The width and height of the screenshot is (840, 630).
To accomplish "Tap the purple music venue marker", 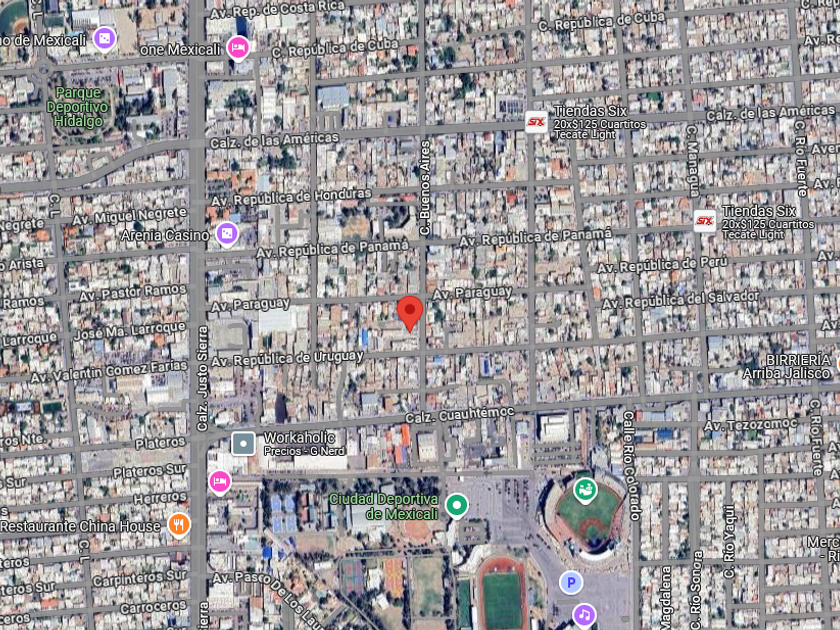I will pos(584,614).
